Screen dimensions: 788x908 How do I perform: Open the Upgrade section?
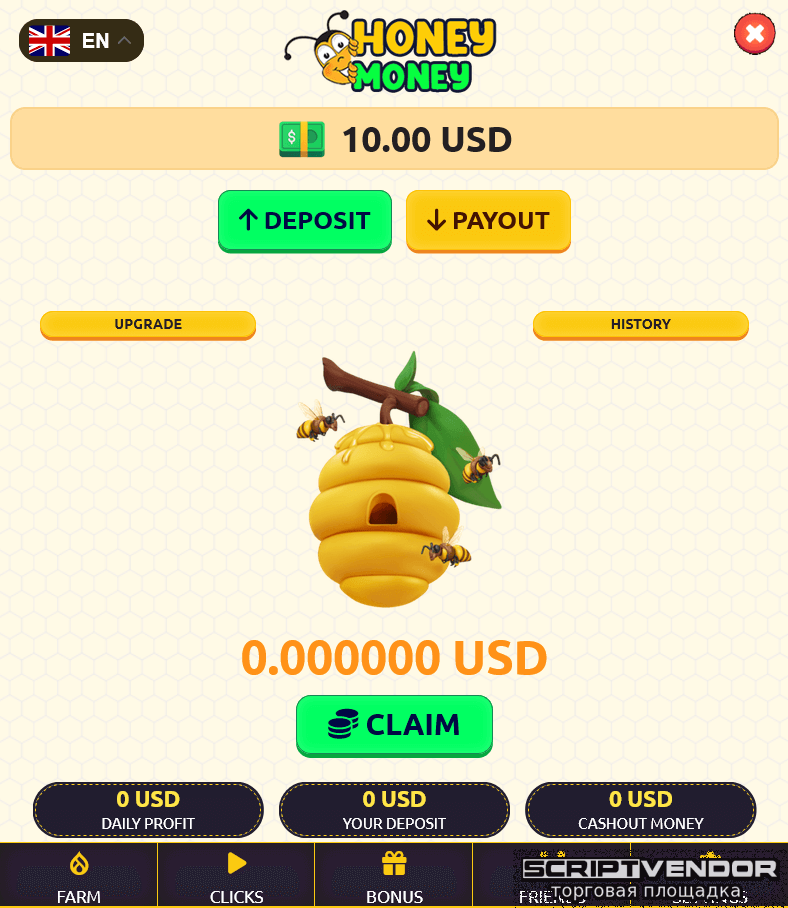pos(148,324)
